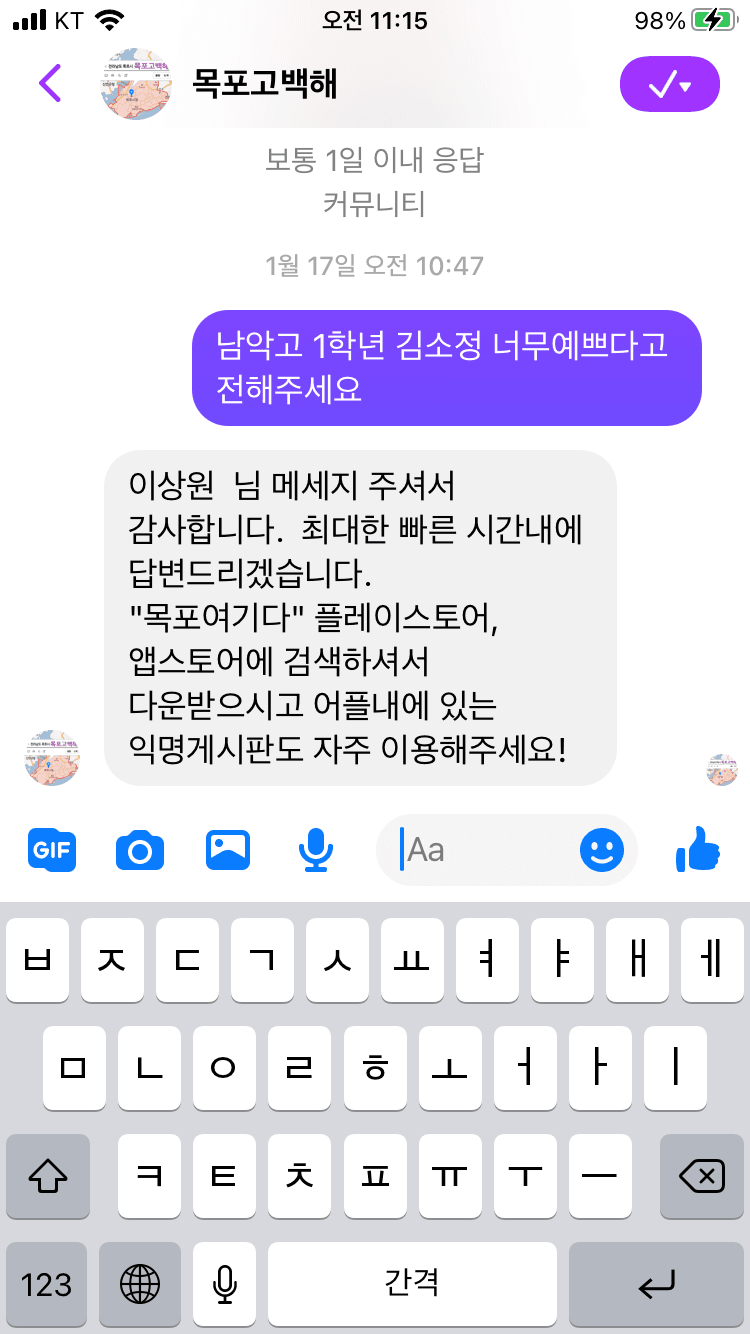The height and width of the screenshot is (1334, 750).
Task: Go back from the 목포고백해 chat
Action: 50,83
